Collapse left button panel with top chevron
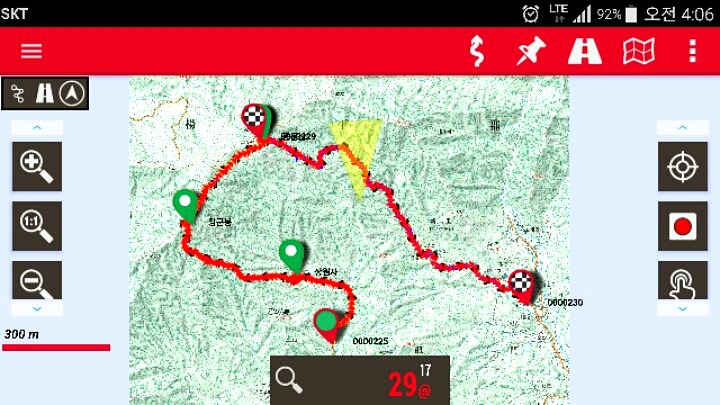Image resolution: width=720 pixels, height=405 pixels. (37, 128)
